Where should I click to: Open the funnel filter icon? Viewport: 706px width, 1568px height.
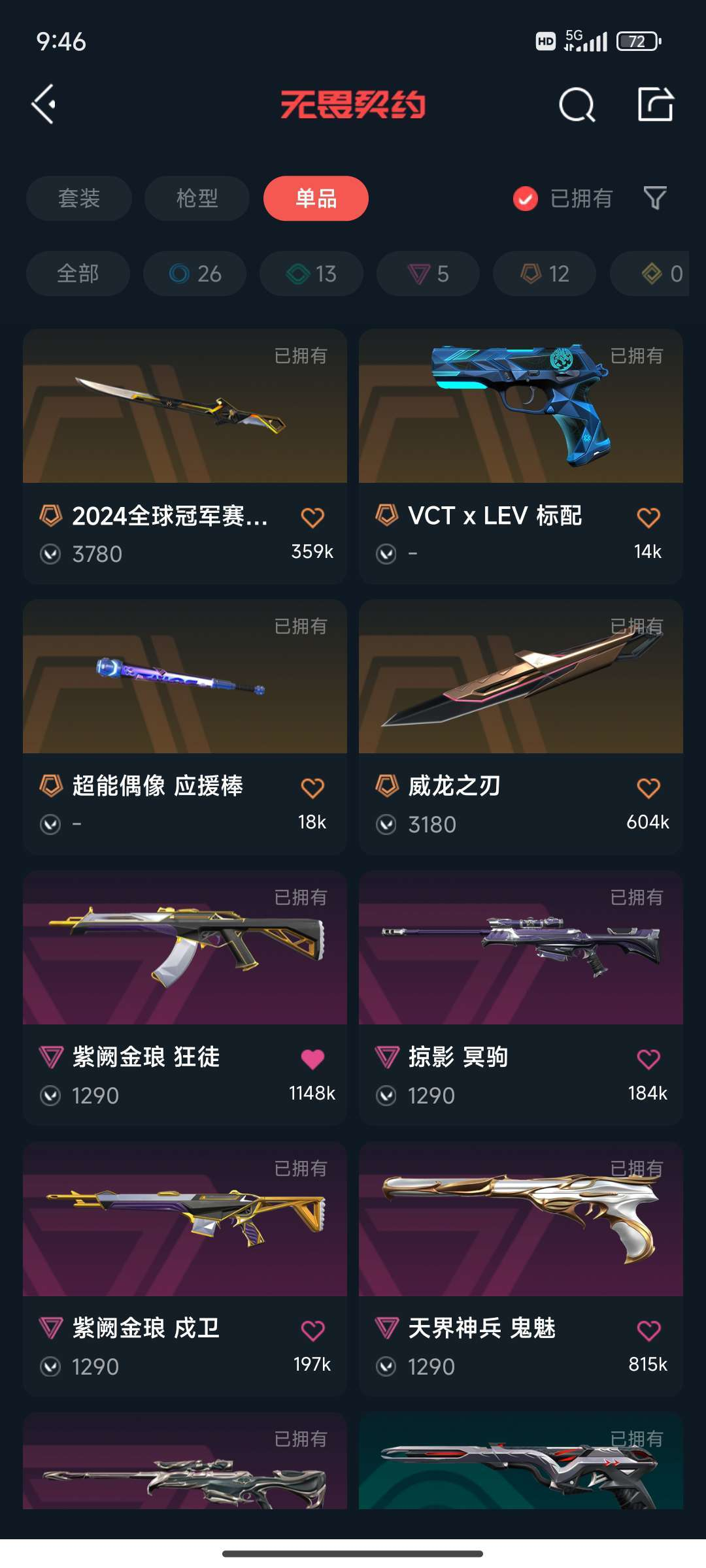coord(655,198)
